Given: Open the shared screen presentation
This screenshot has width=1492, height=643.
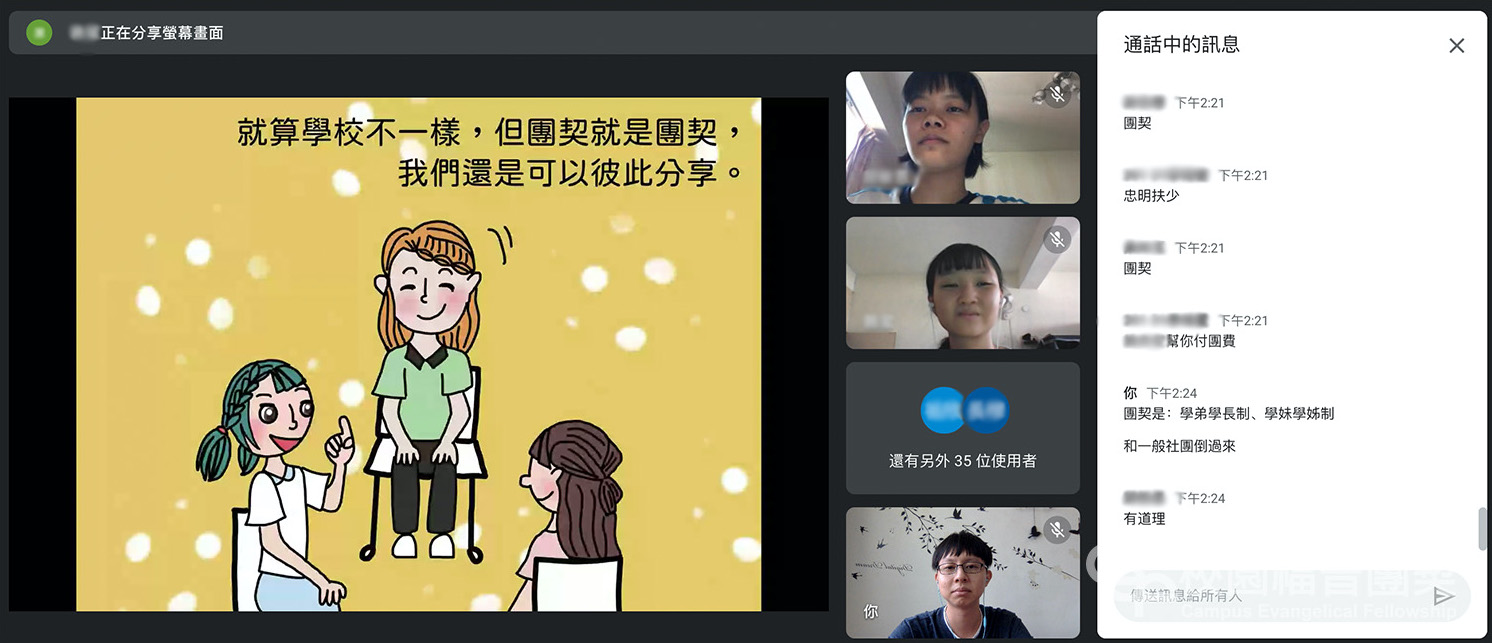Looking at the screenshot, I should coord(418,354).
